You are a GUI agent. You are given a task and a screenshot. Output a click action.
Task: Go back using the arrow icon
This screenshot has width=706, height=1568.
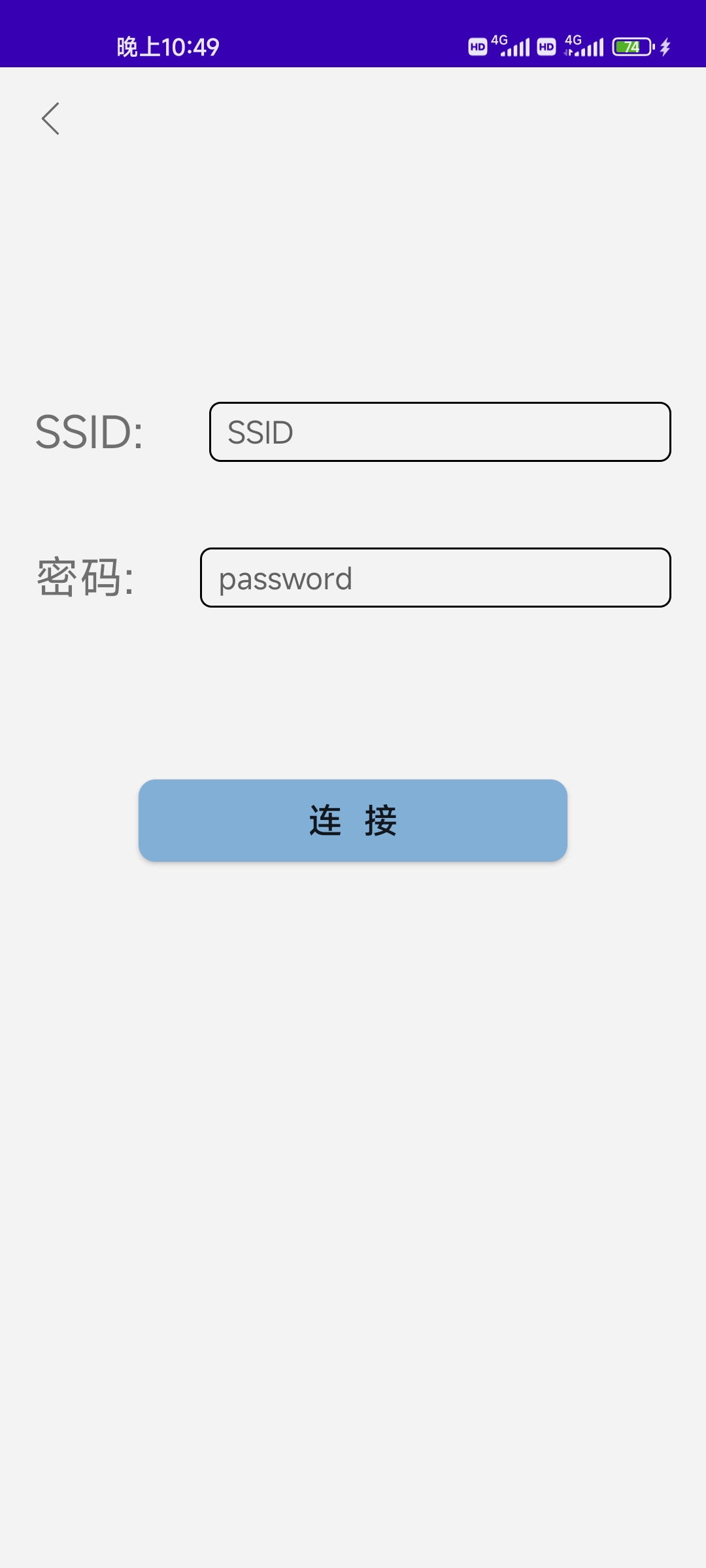(x=50, y=118)
